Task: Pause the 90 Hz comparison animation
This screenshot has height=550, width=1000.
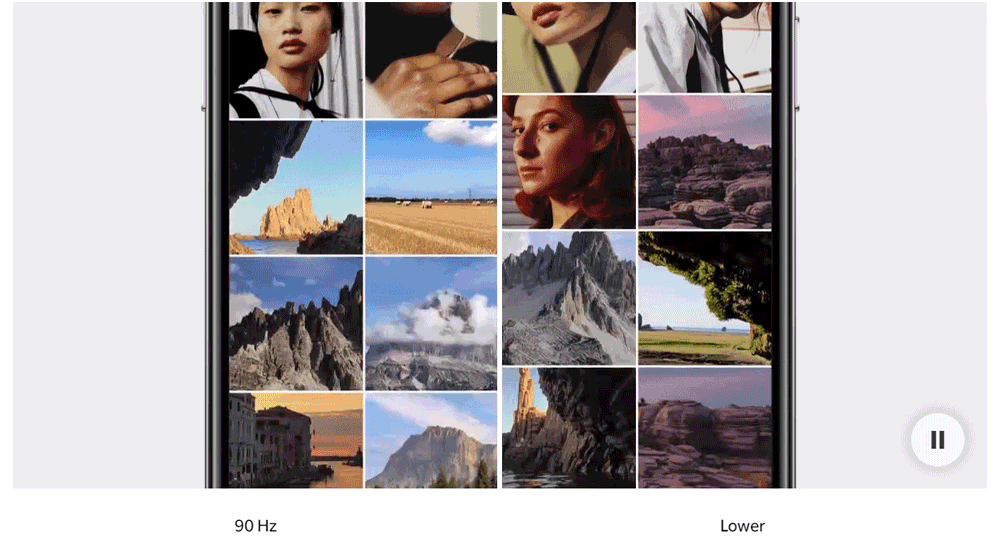Action: [937, 440]
